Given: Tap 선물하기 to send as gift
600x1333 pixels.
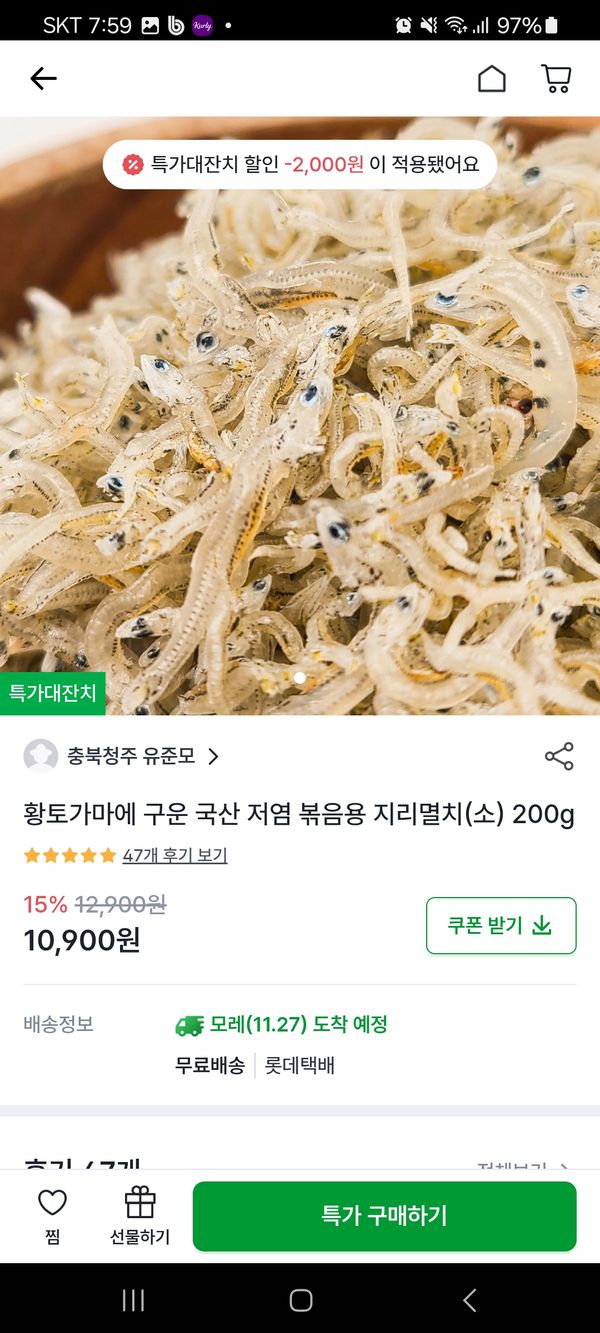Looking at the screenshot, I should click(x=140, y=1216).
